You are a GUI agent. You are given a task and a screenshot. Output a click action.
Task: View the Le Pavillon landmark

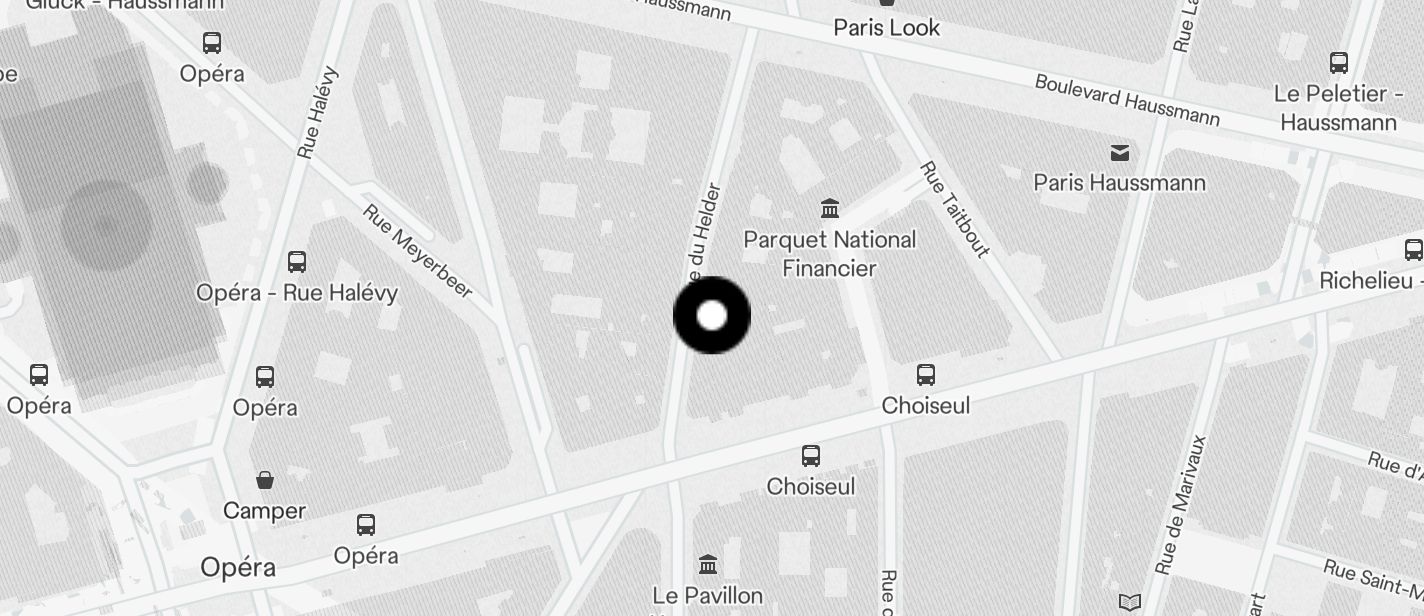(x=708, y=565)
